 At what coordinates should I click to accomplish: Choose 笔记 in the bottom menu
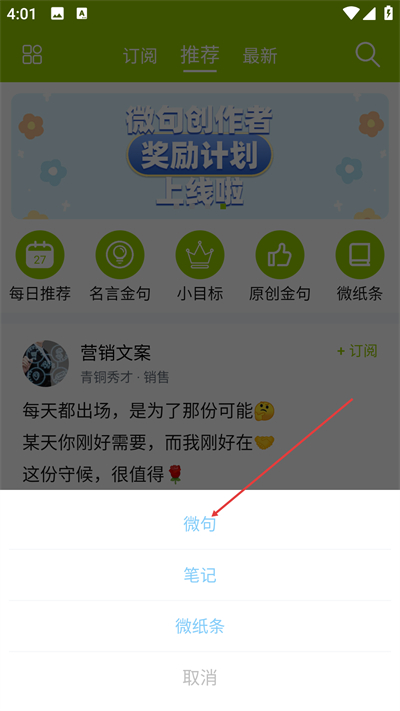tap(200, 575)
